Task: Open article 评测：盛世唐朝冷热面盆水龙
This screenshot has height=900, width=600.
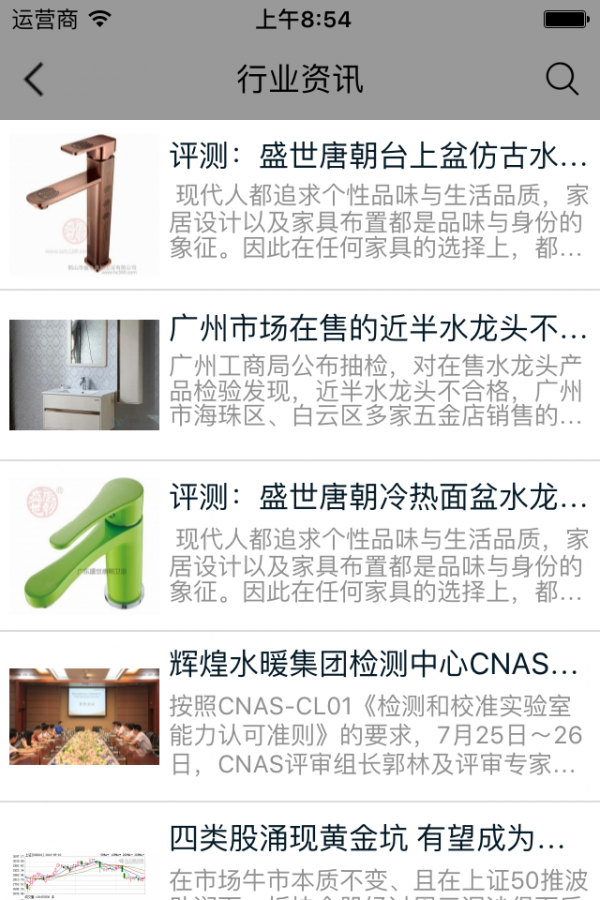Action: (378, 497)
